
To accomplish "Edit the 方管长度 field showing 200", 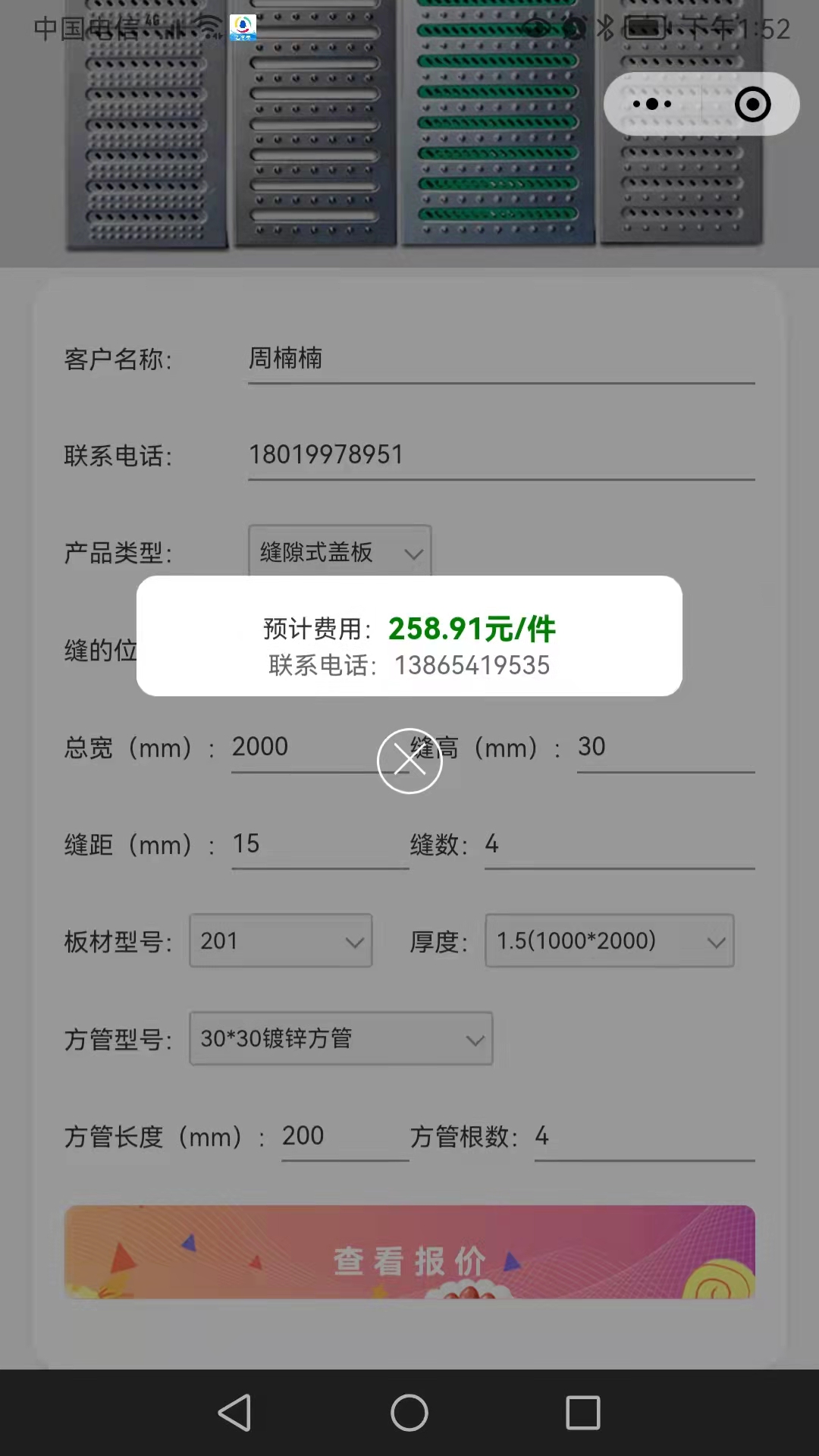I will (x=345, y=1137).
